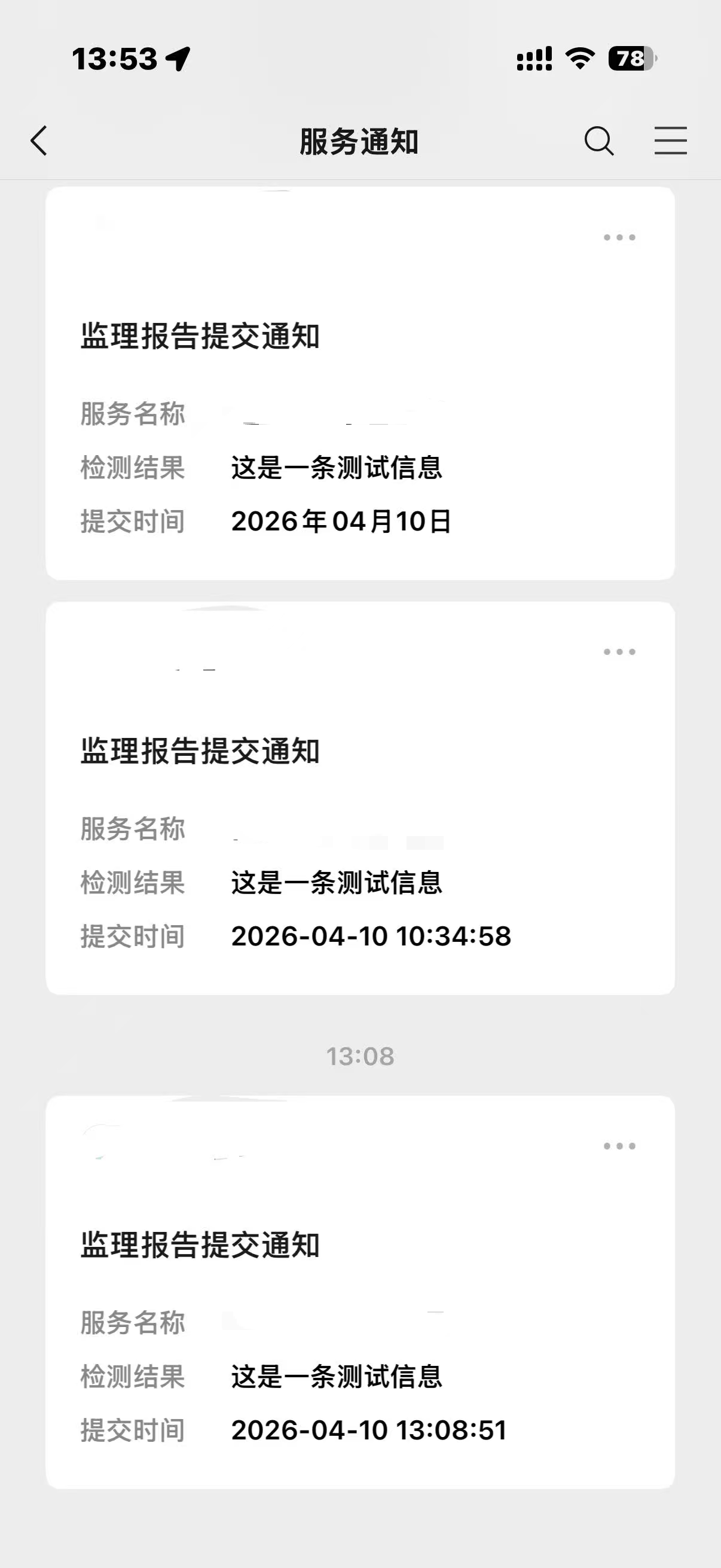This screenshot has width=721, height=1568.
Task: Go back from 服务通知 page
Action: [39, 141]
